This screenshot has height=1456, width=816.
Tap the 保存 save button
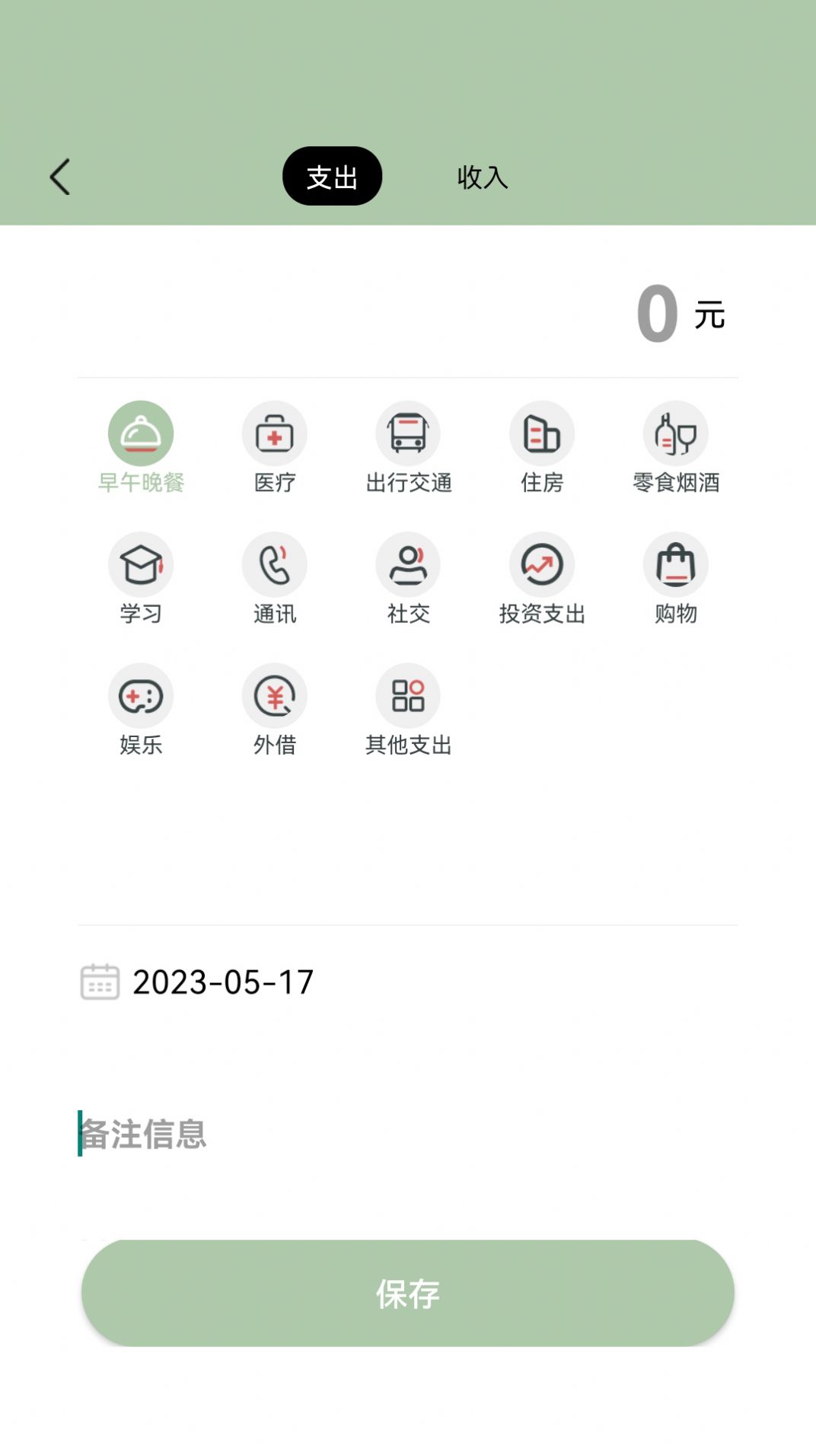point(408,1291)
